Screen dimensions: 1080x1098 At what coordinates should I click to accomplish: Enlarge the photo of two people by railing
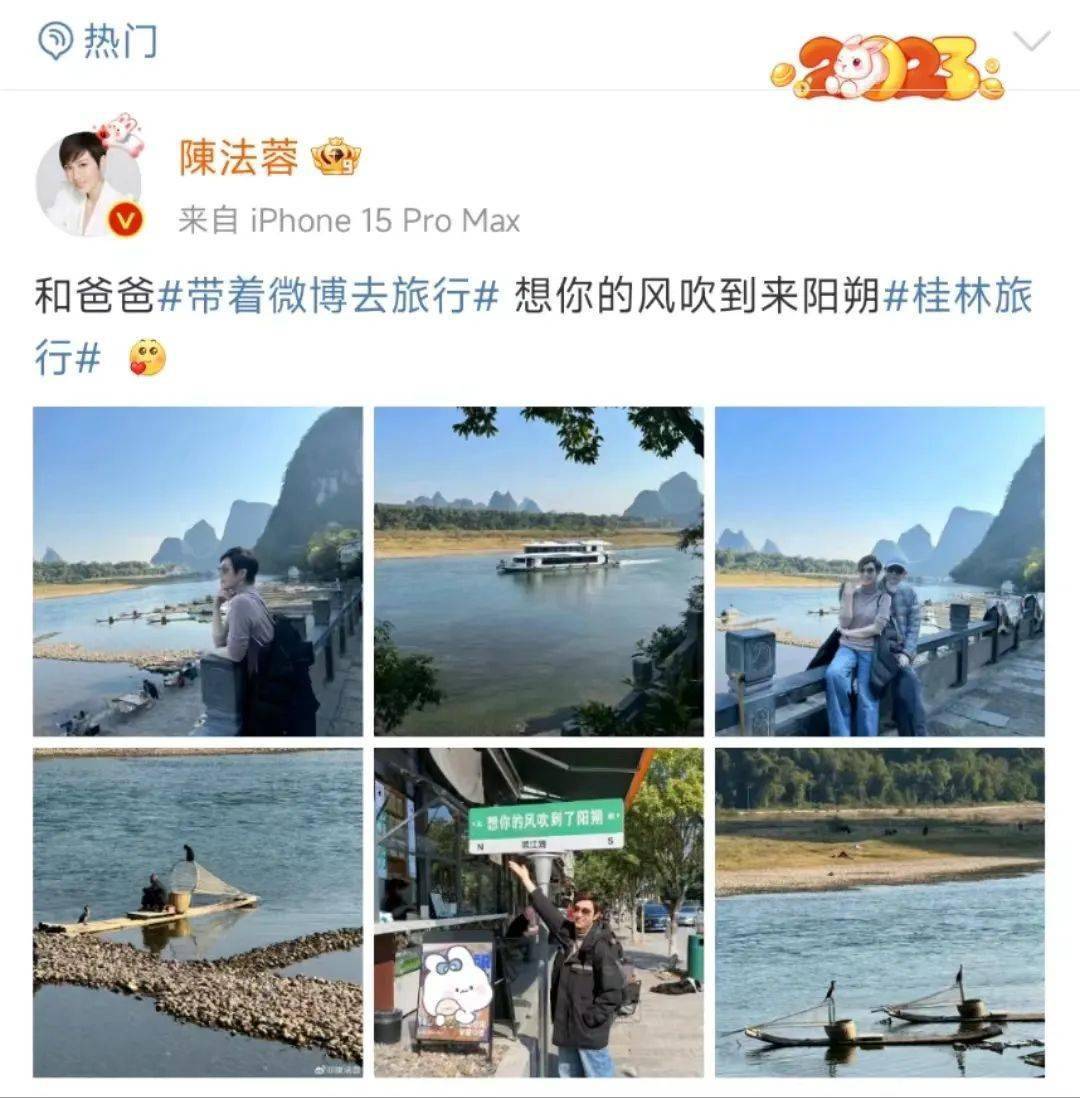click(x=879, y=571)
